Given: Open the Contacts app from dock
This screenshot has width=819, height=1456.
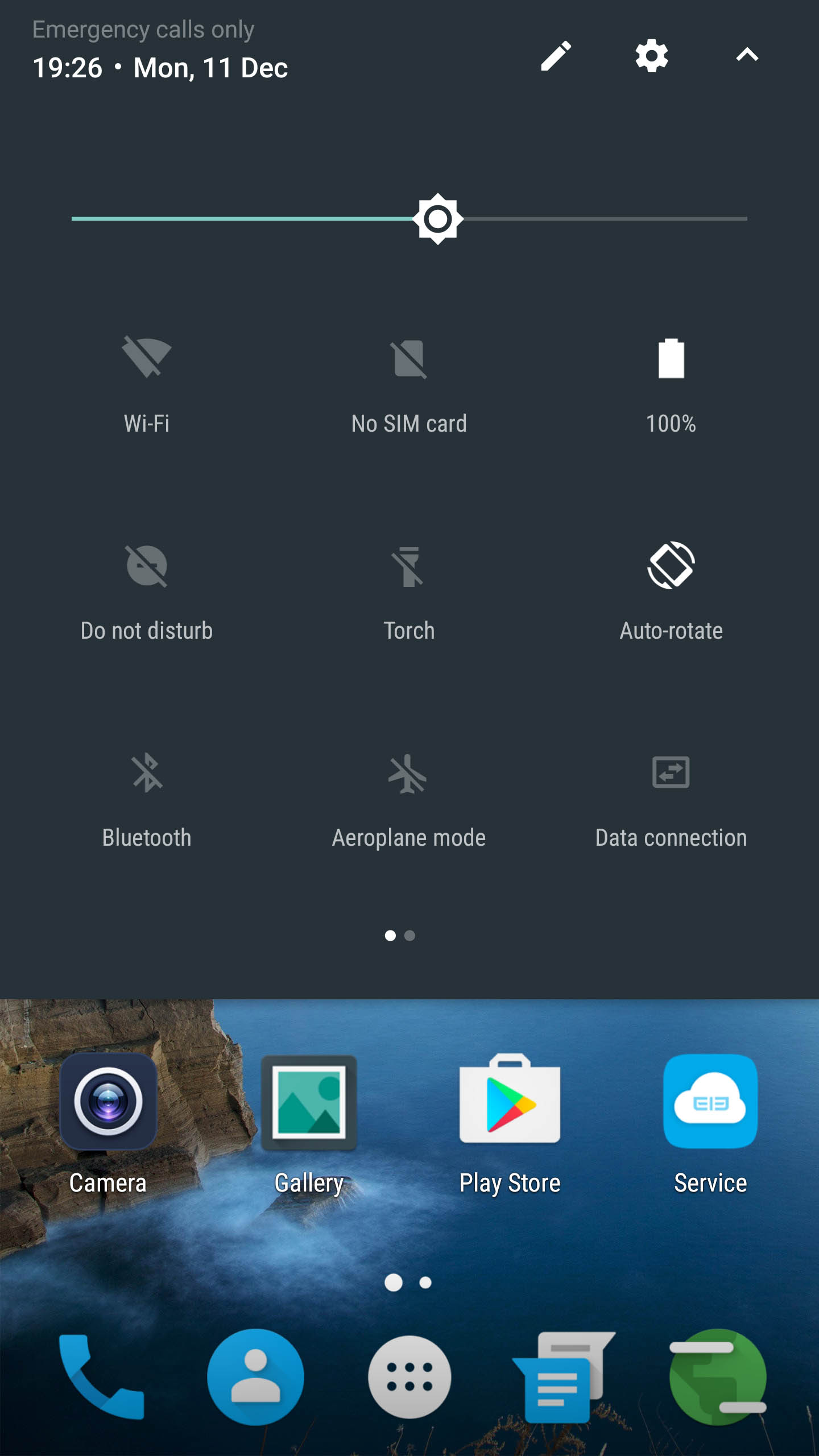Looking at the screenshot, I should point(255,1376).
